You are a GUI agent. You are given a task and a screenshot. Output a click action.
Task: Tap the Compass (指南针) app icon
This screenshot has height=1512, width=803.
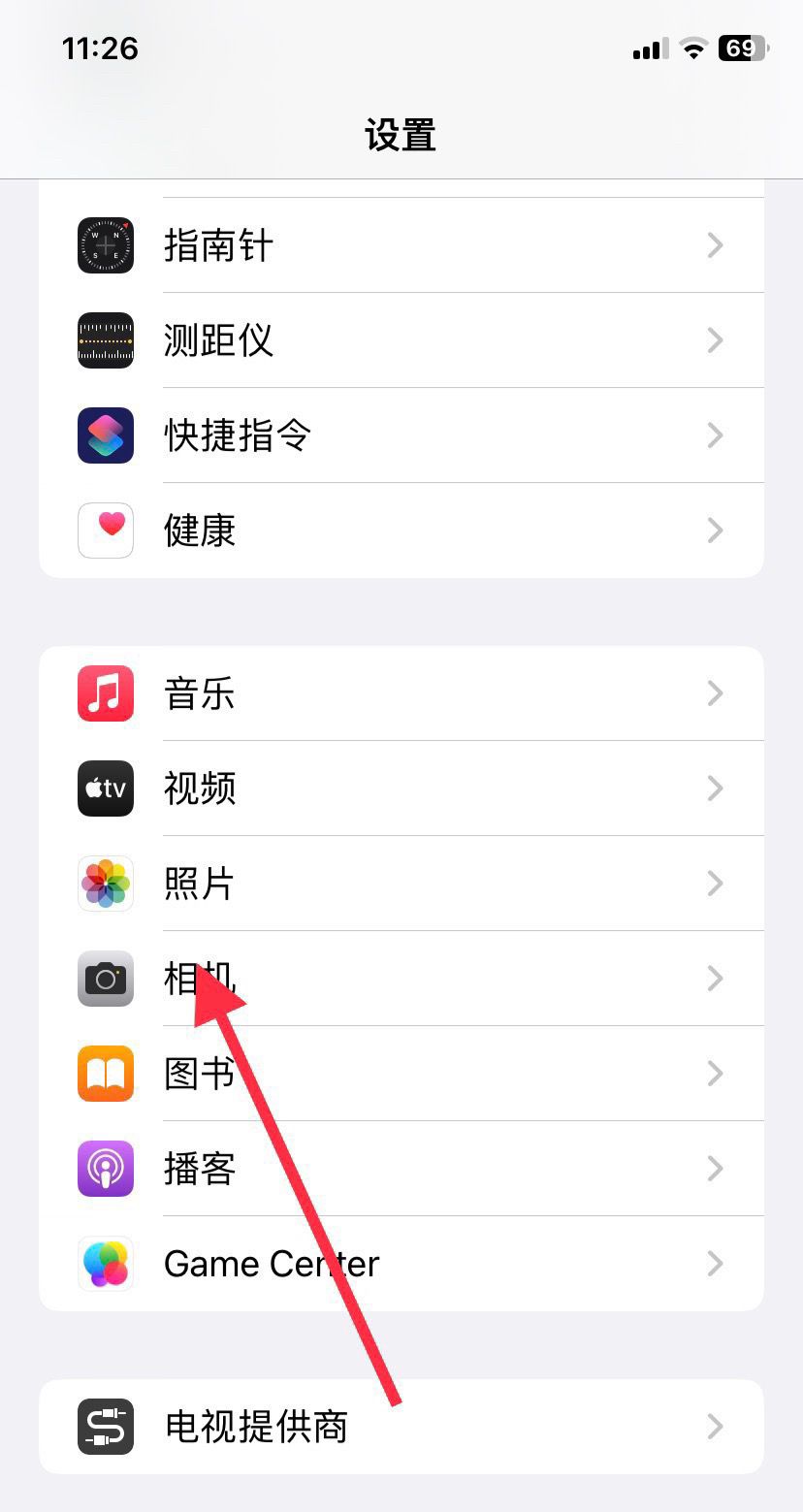click(105, 245)
